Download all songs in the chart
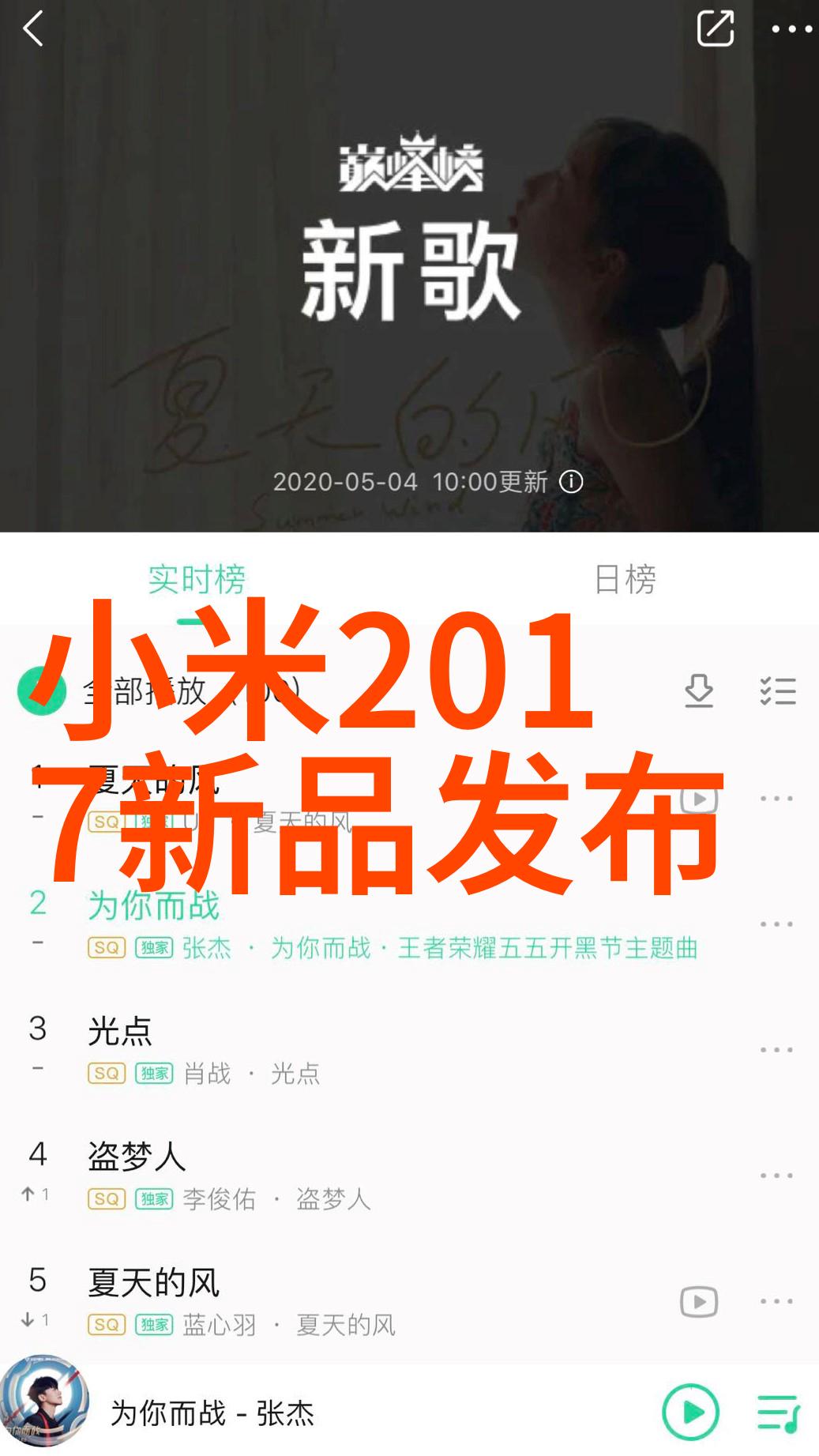The width and height of the screenshot is (819, 1456). (x=699, y=690)
